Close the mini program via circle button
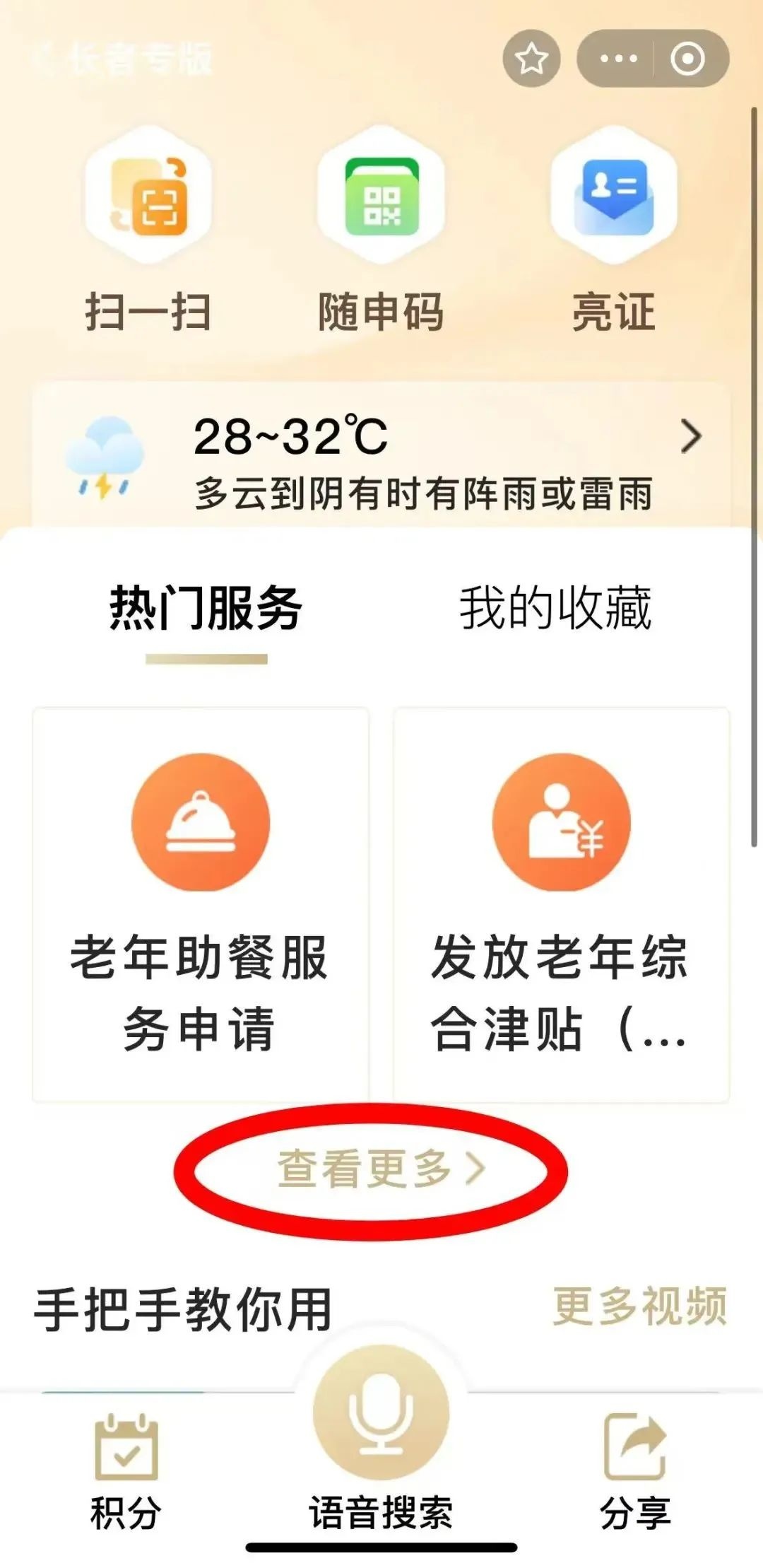The image size is (763, 1568). tap(687, 59)
